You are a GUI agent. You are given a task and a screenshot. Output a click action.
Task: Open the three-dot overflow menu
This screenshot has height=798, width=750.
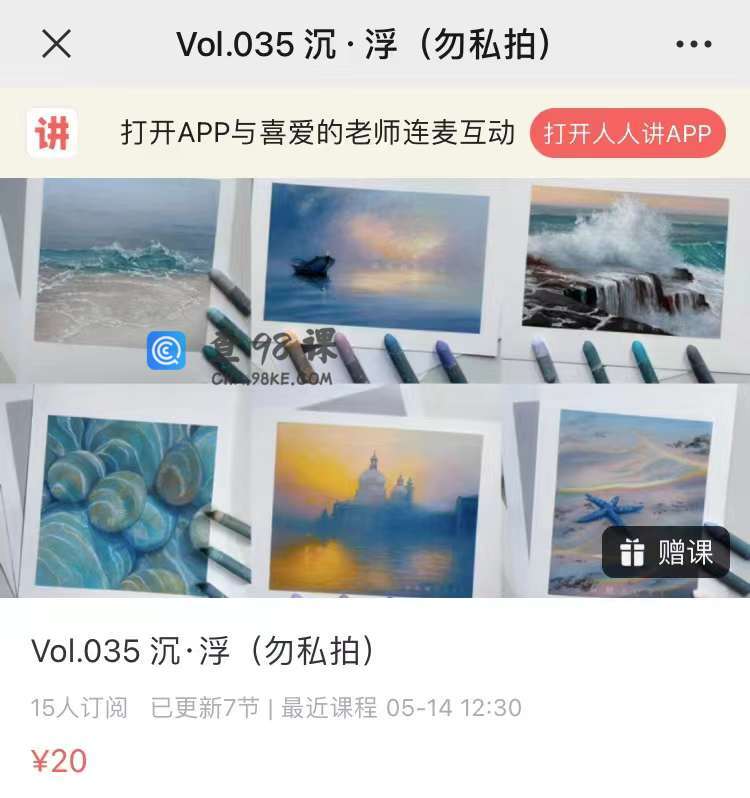[693, 45]
